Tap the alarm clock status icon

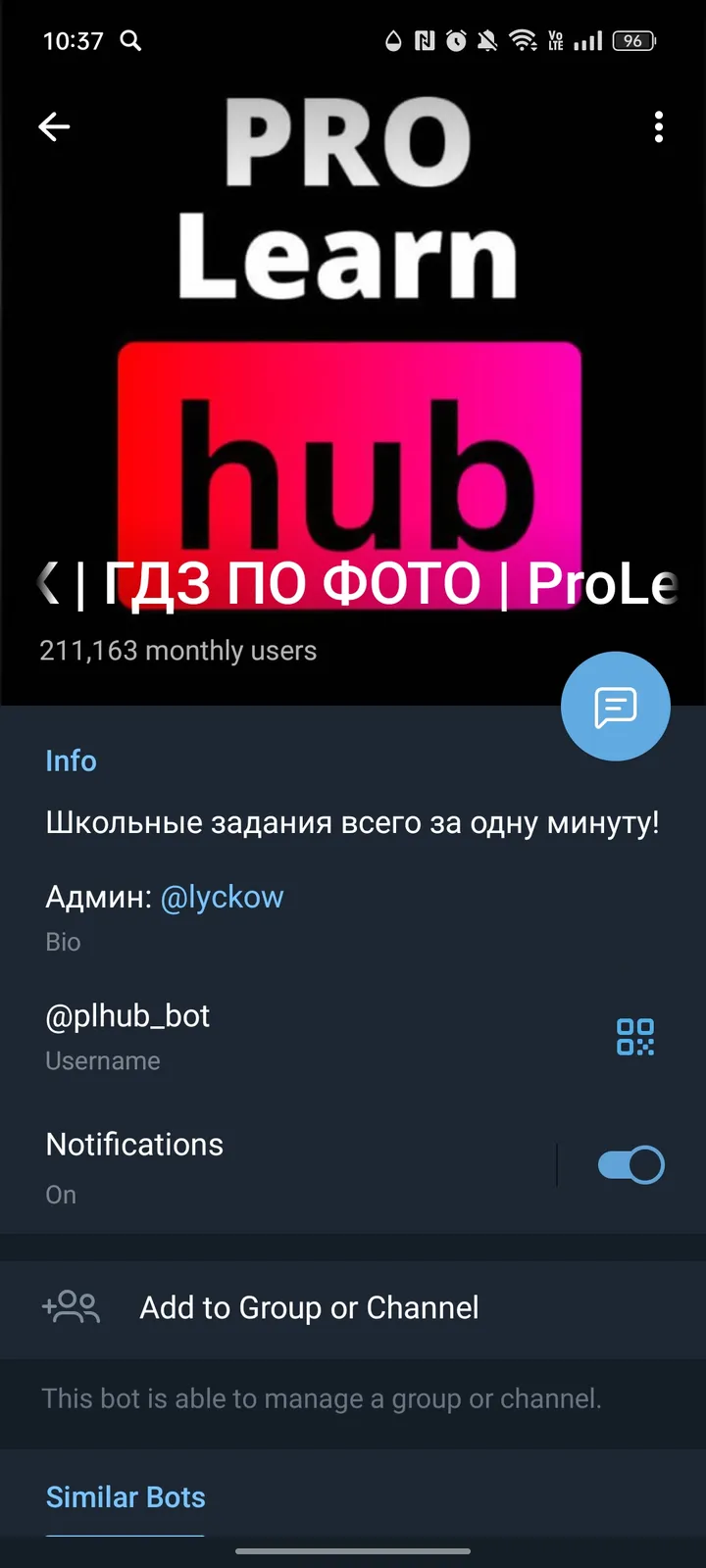(454, 41)
